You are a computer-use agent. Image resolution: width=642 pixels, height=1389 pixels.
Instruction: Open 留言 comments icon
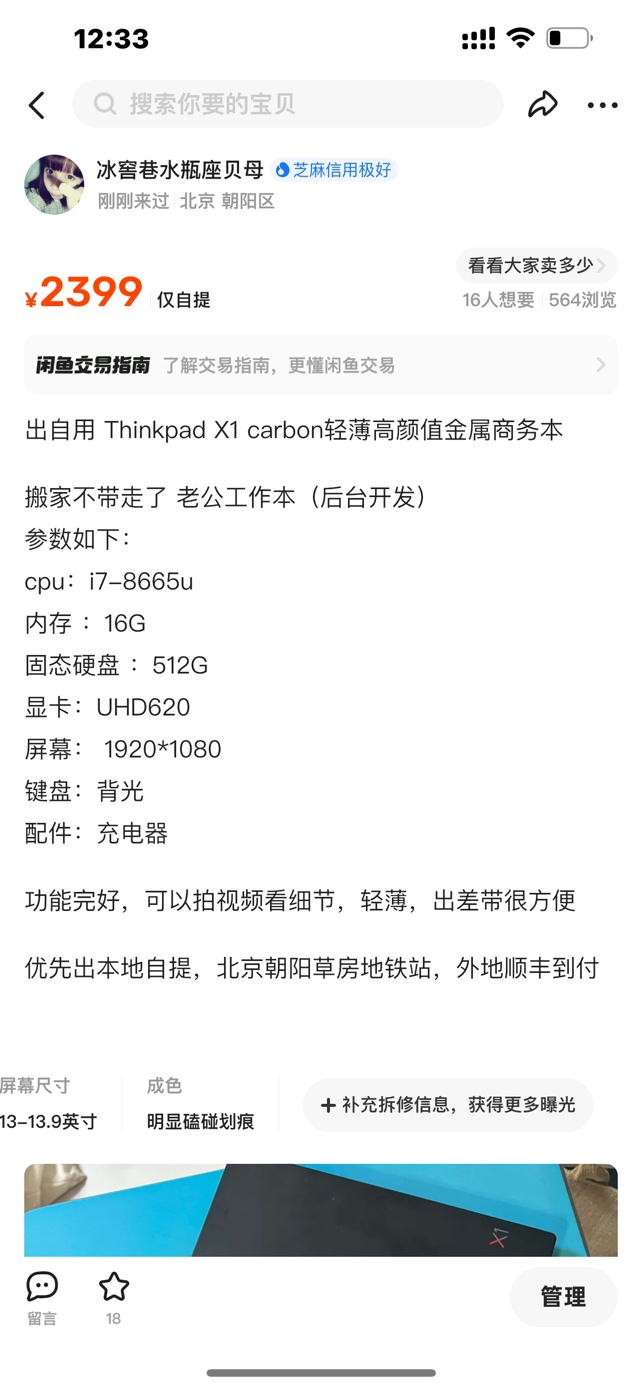[x=42, y=1298]
